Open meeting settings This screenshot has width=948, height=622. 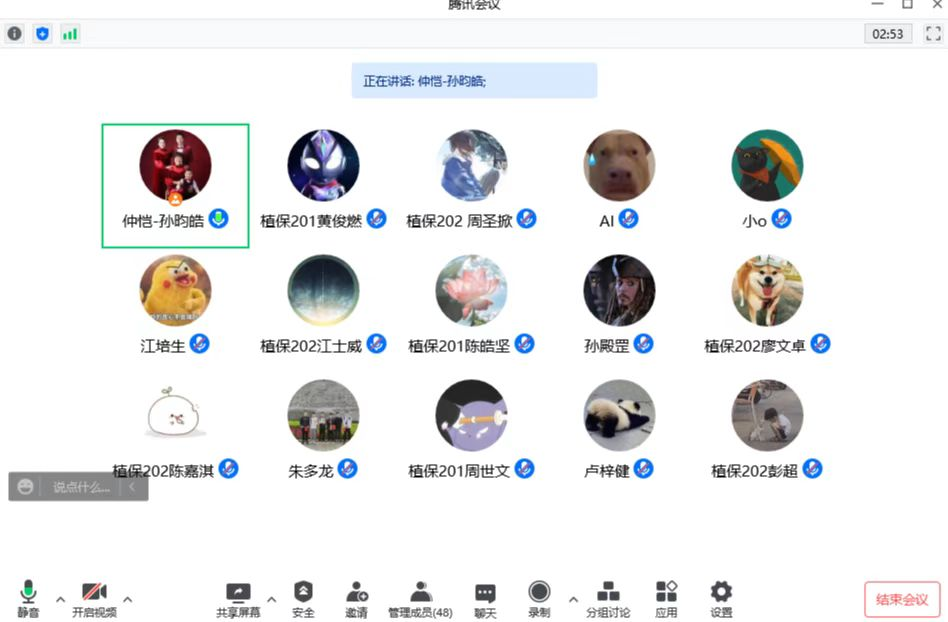721,598
